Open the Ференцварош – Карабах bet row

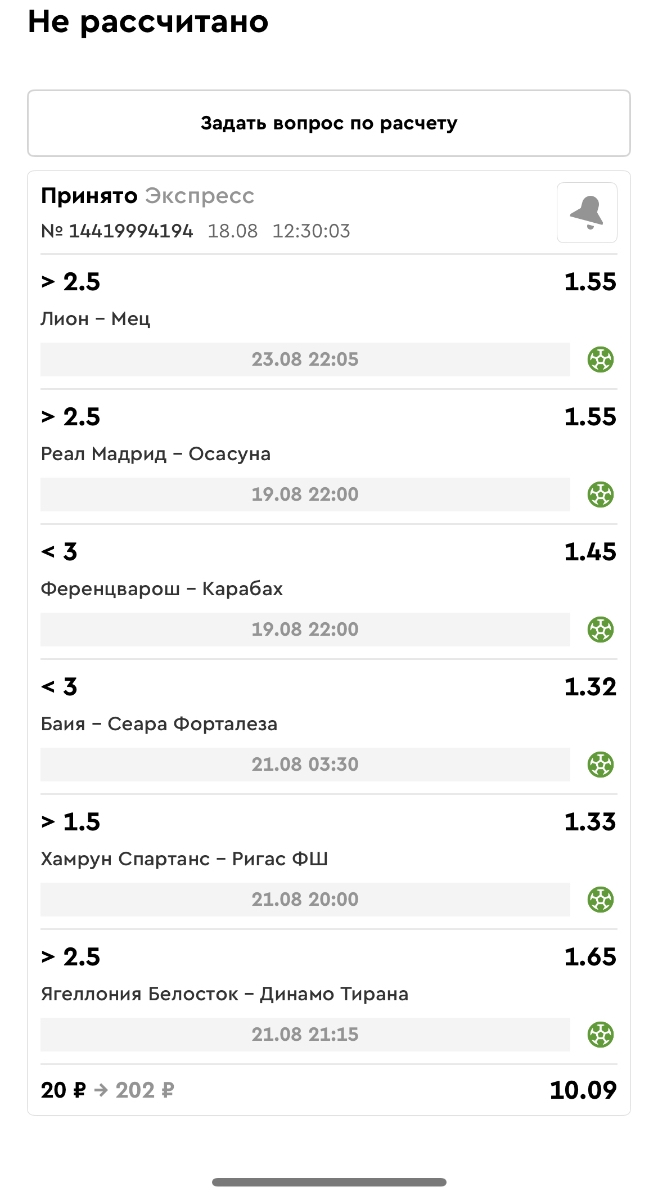pyautogui.click(x=328, y=590)
